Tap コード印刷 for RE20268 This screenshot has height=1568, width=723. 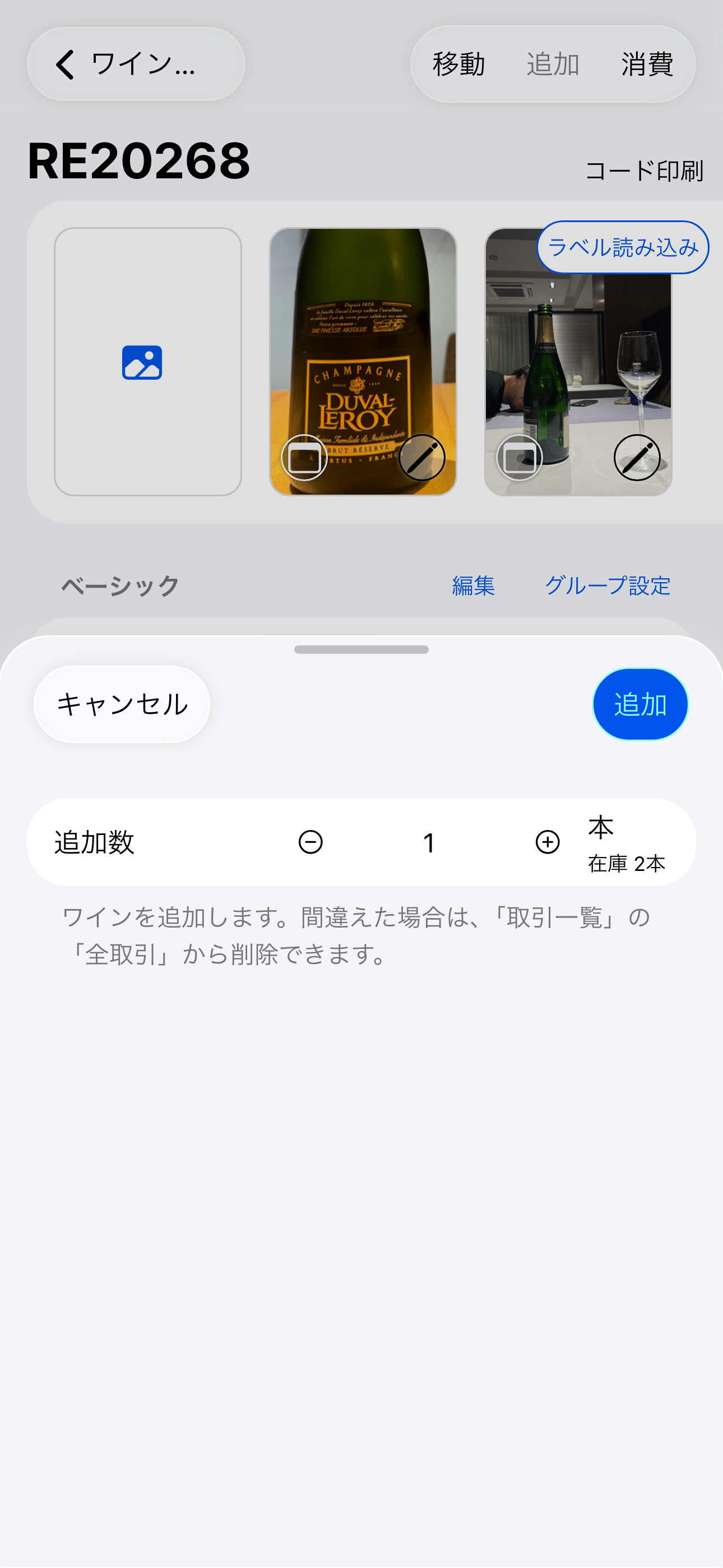[643, 171]
